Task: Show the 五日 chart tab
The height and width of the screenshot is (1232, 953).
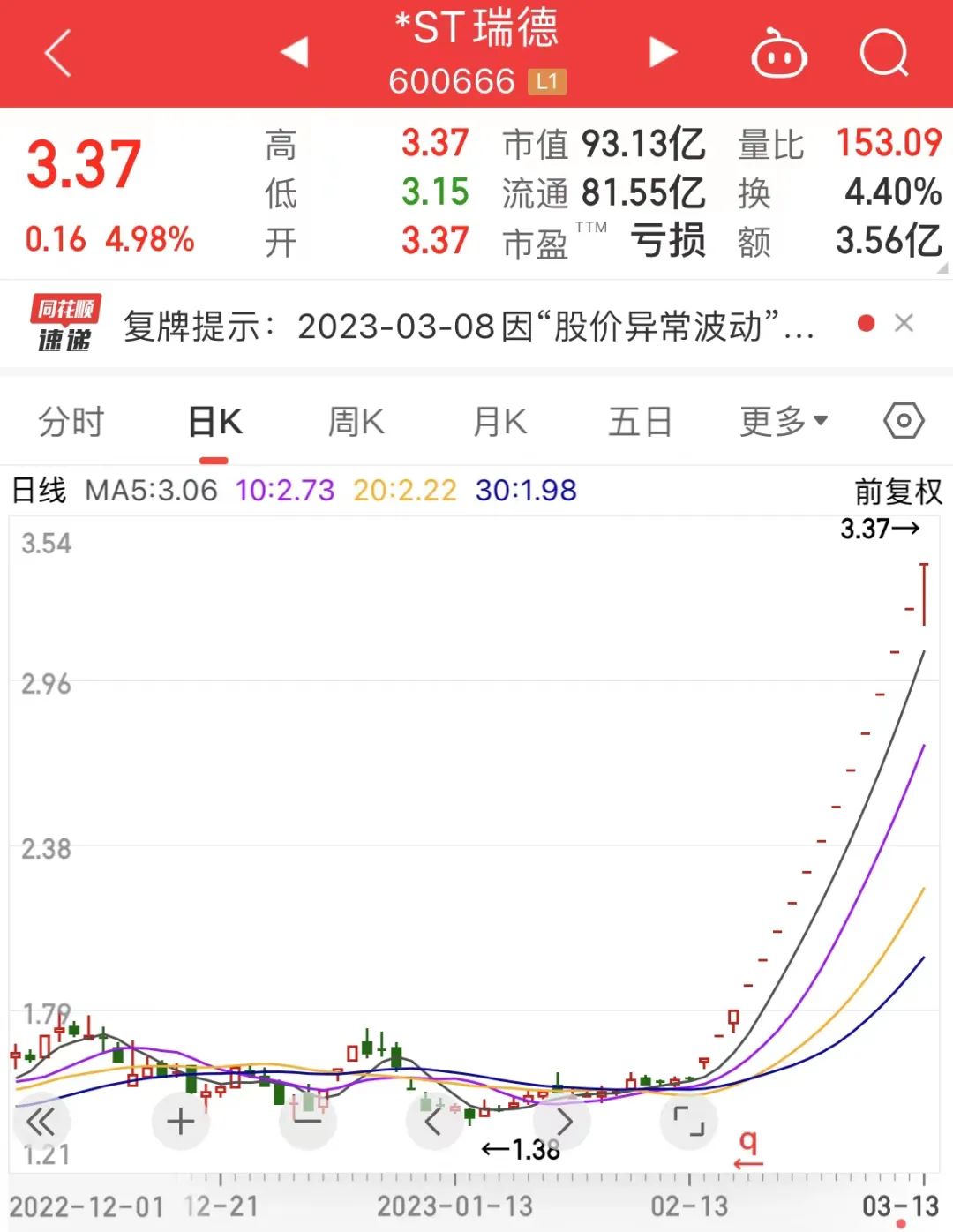Action: click(641, 422)
